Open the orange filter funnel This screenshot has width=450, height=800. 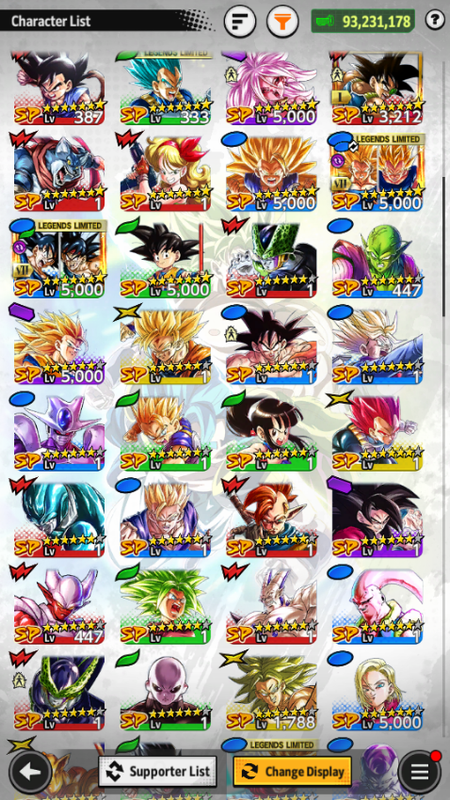point(282,21)
